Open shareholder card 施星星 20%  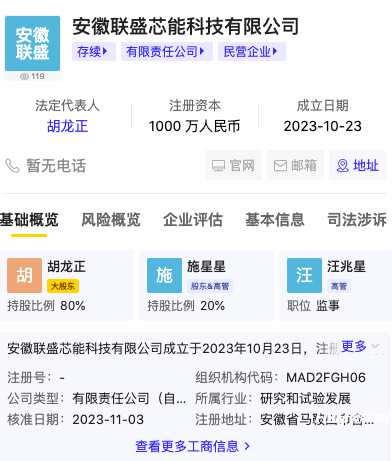pyautogui.click(x=206, y=285)
